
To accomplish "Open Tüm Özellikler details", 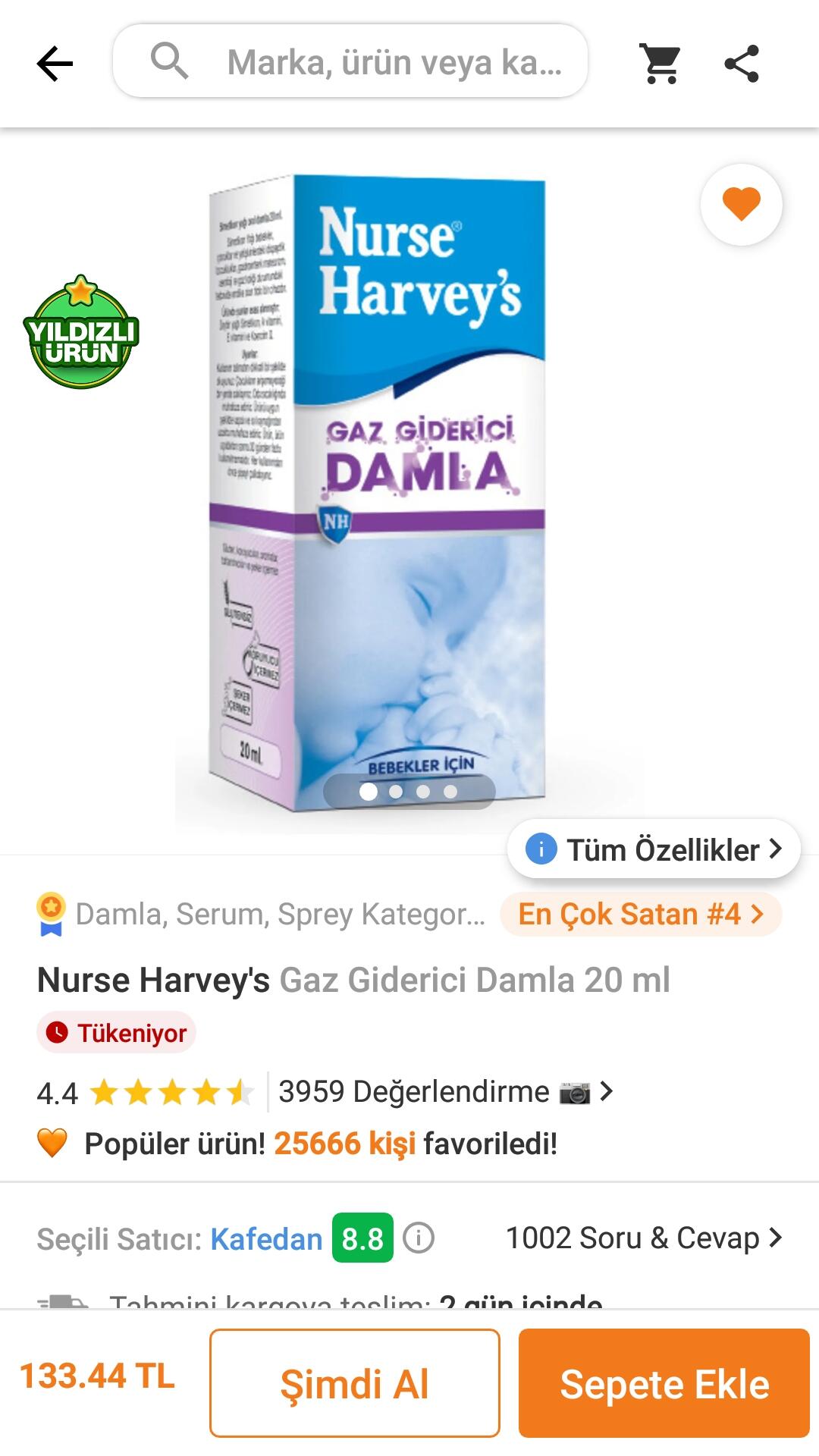I will point(654,849).
